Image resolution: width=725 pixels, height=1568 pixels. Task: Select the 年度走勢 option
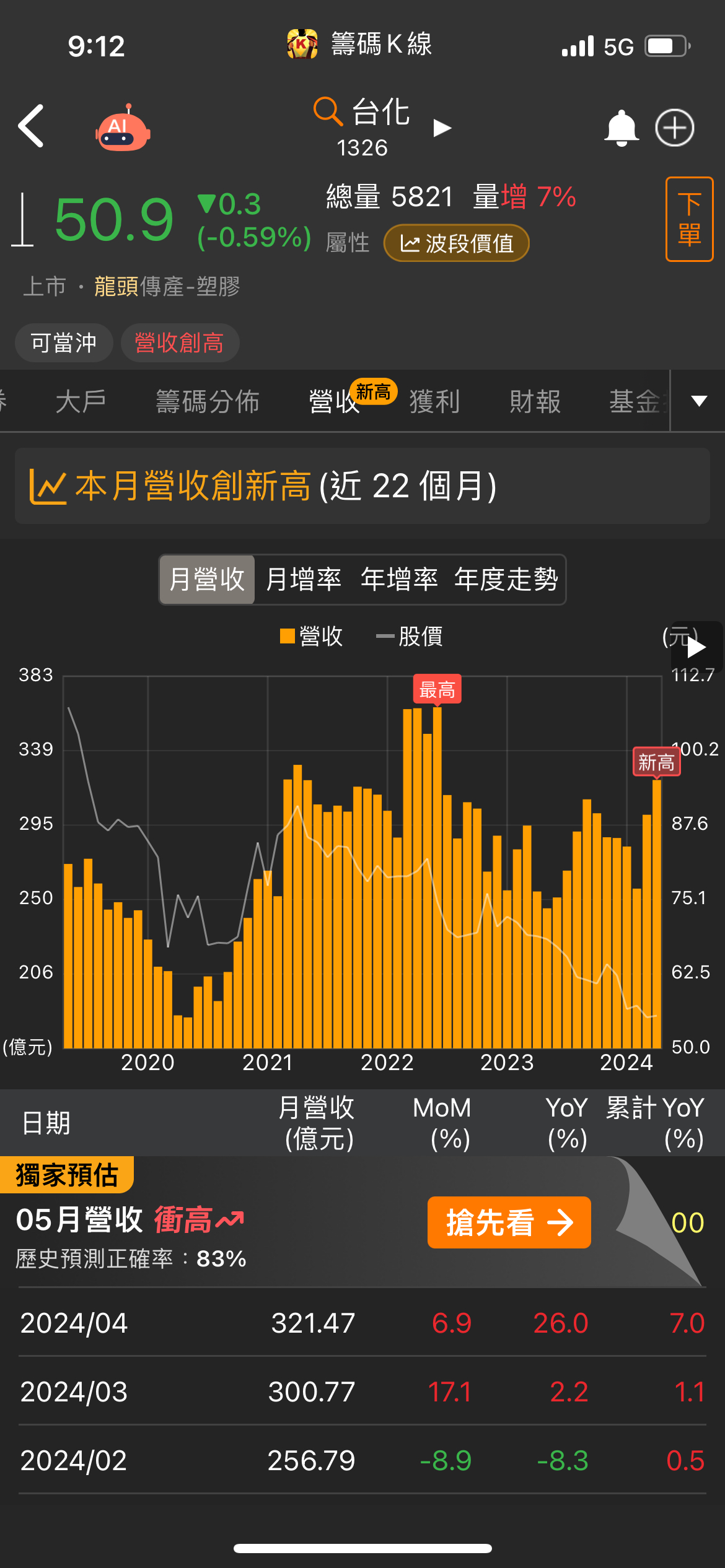(507, 580)
